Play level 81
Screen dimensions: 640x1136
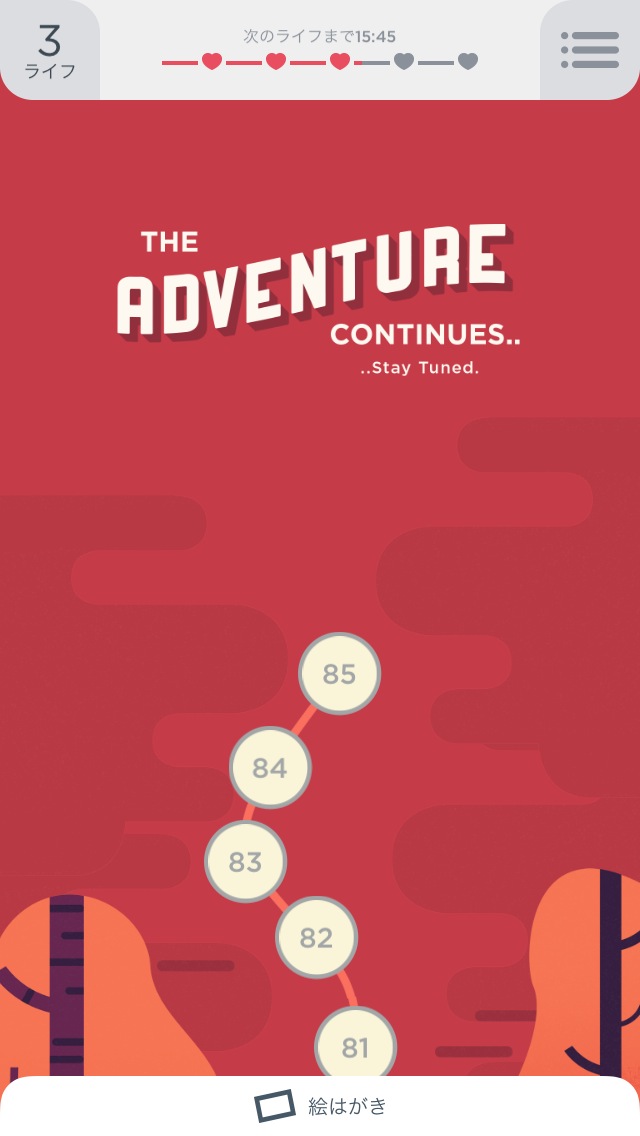(355, 1045)
